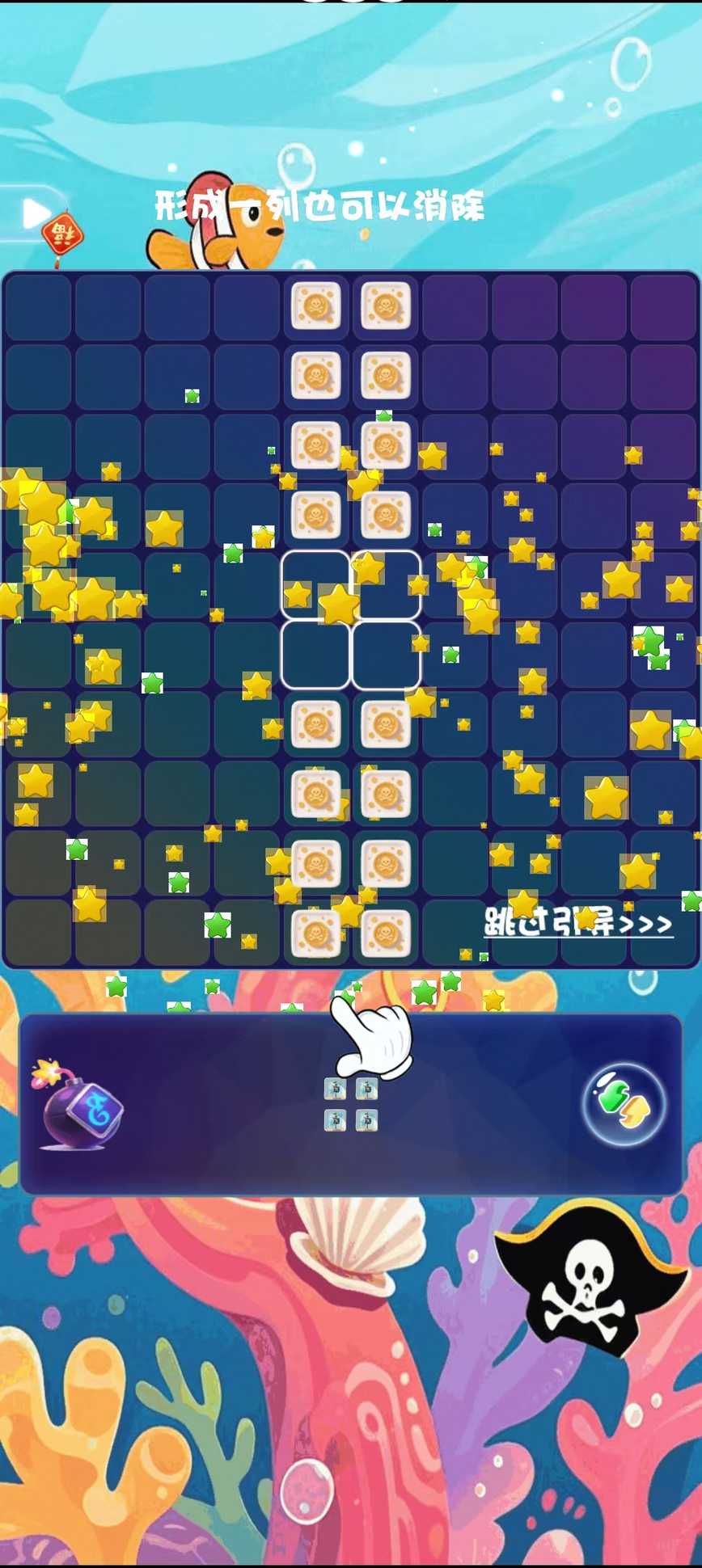Select the 2x2 block piece in tray
Image resolution: width=702 pixels, height=1568 pixels.
351,1104
